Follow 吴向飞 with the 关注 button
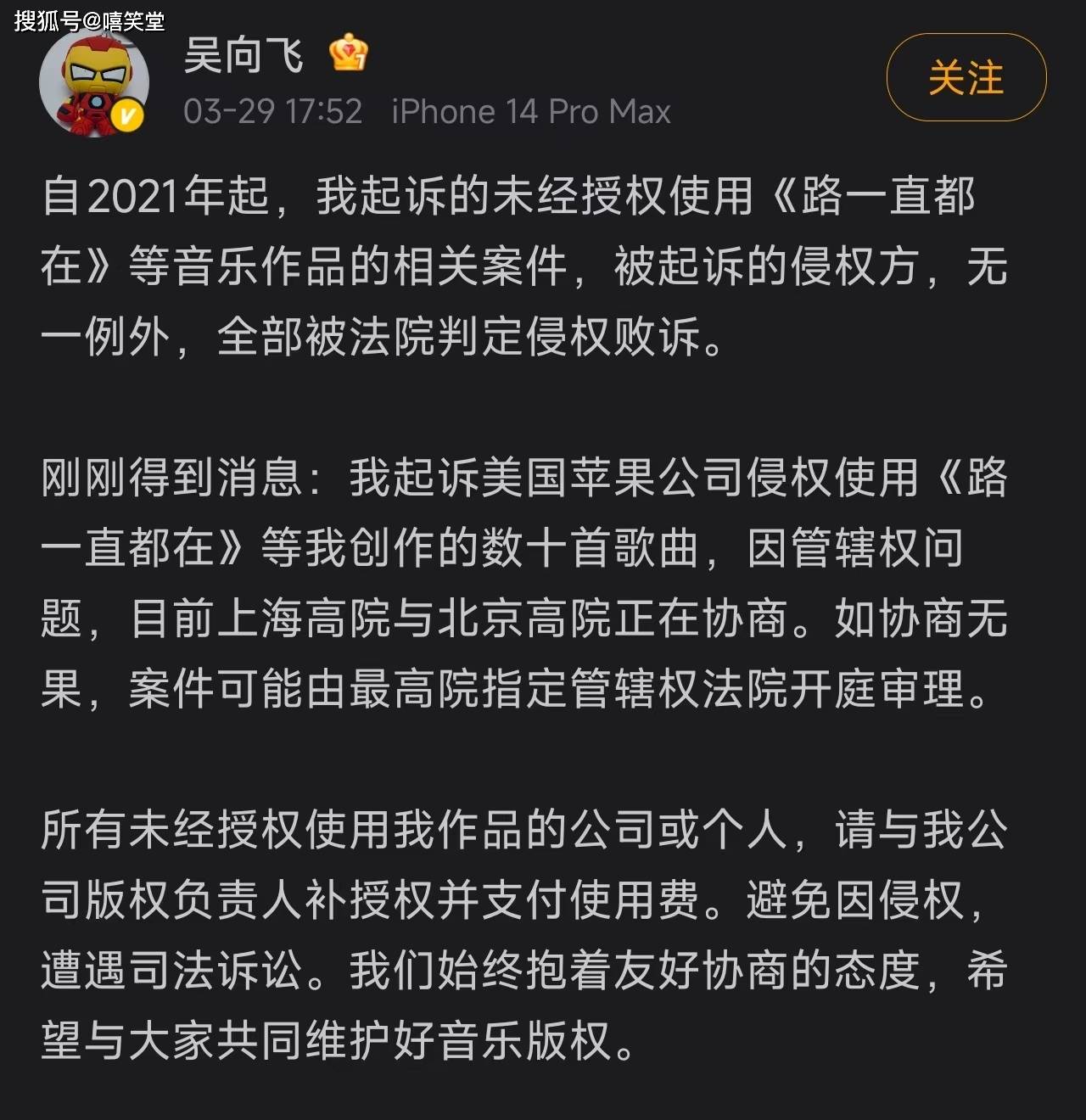 pos(966,78)
